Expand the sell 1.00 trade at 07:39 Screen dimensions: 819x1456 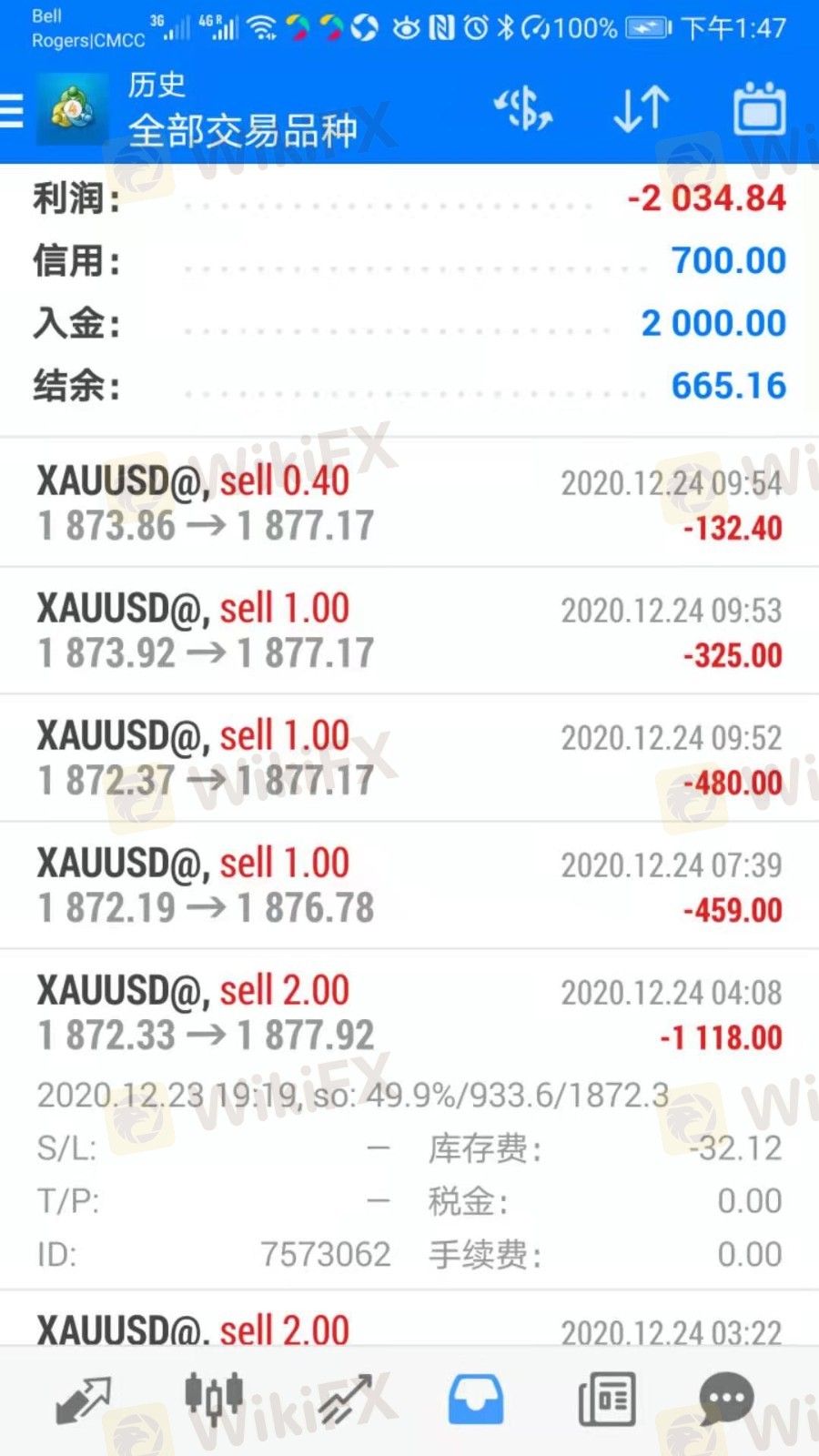[x=409, y=885]
